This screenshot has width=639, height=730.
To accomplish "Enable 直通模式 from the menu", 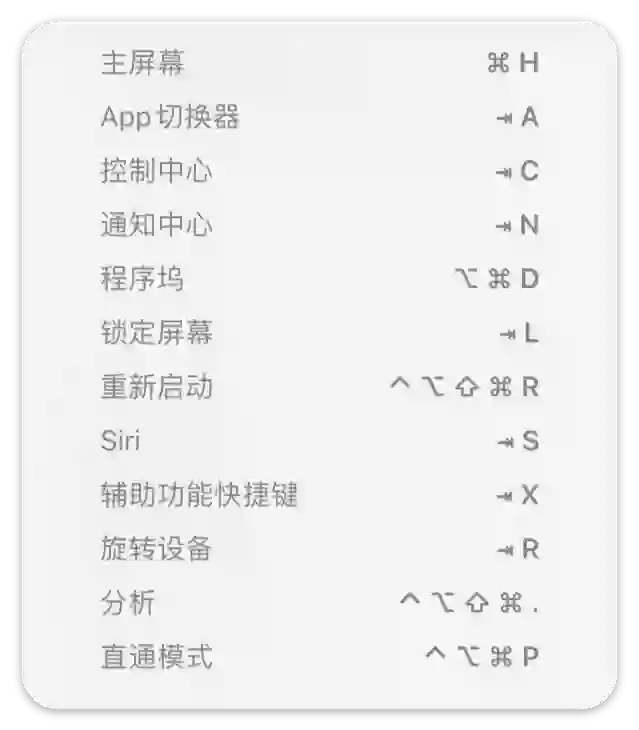I will pos(157,657).
